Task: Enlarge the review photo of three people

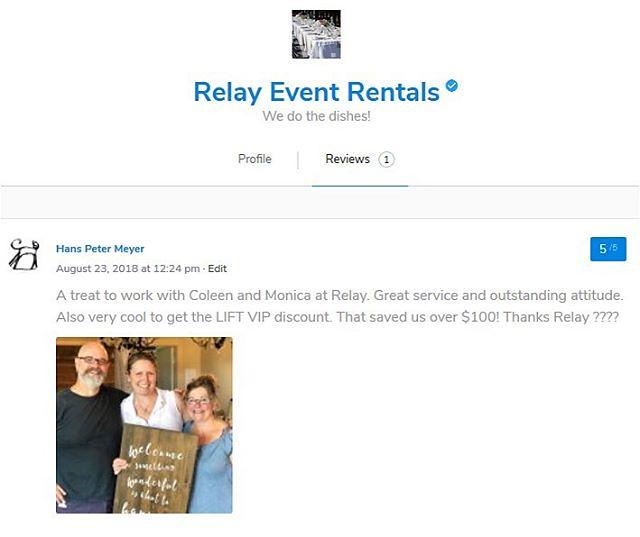Action: pos(144,424)
